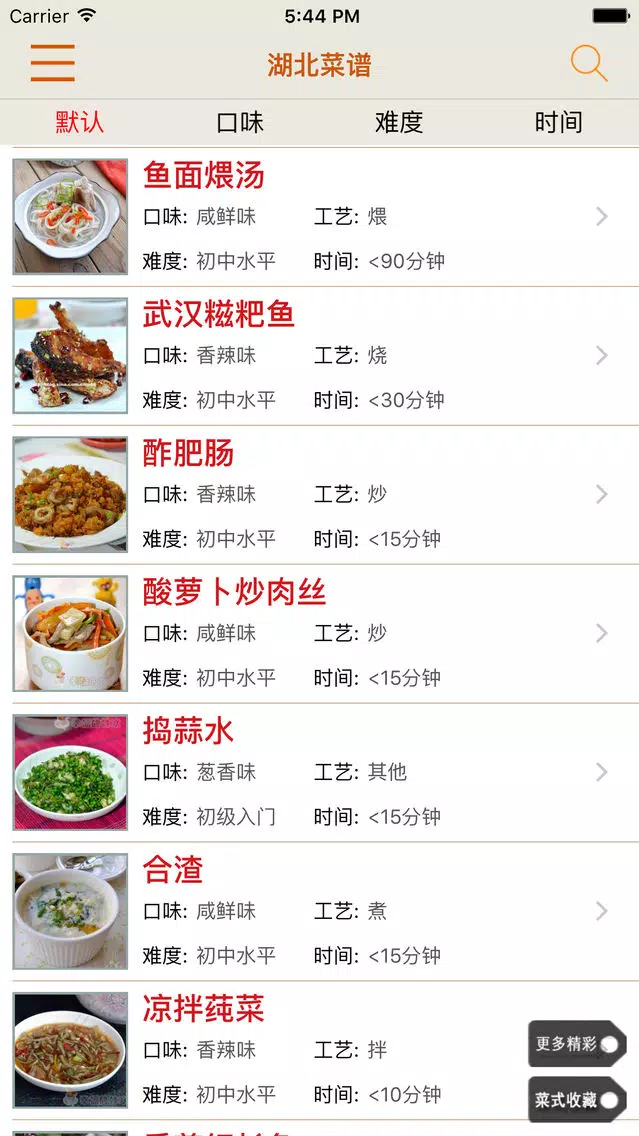The image size is (639, 1136).
Task: Switch to the 口味 tab
Action: coord(240,122)
